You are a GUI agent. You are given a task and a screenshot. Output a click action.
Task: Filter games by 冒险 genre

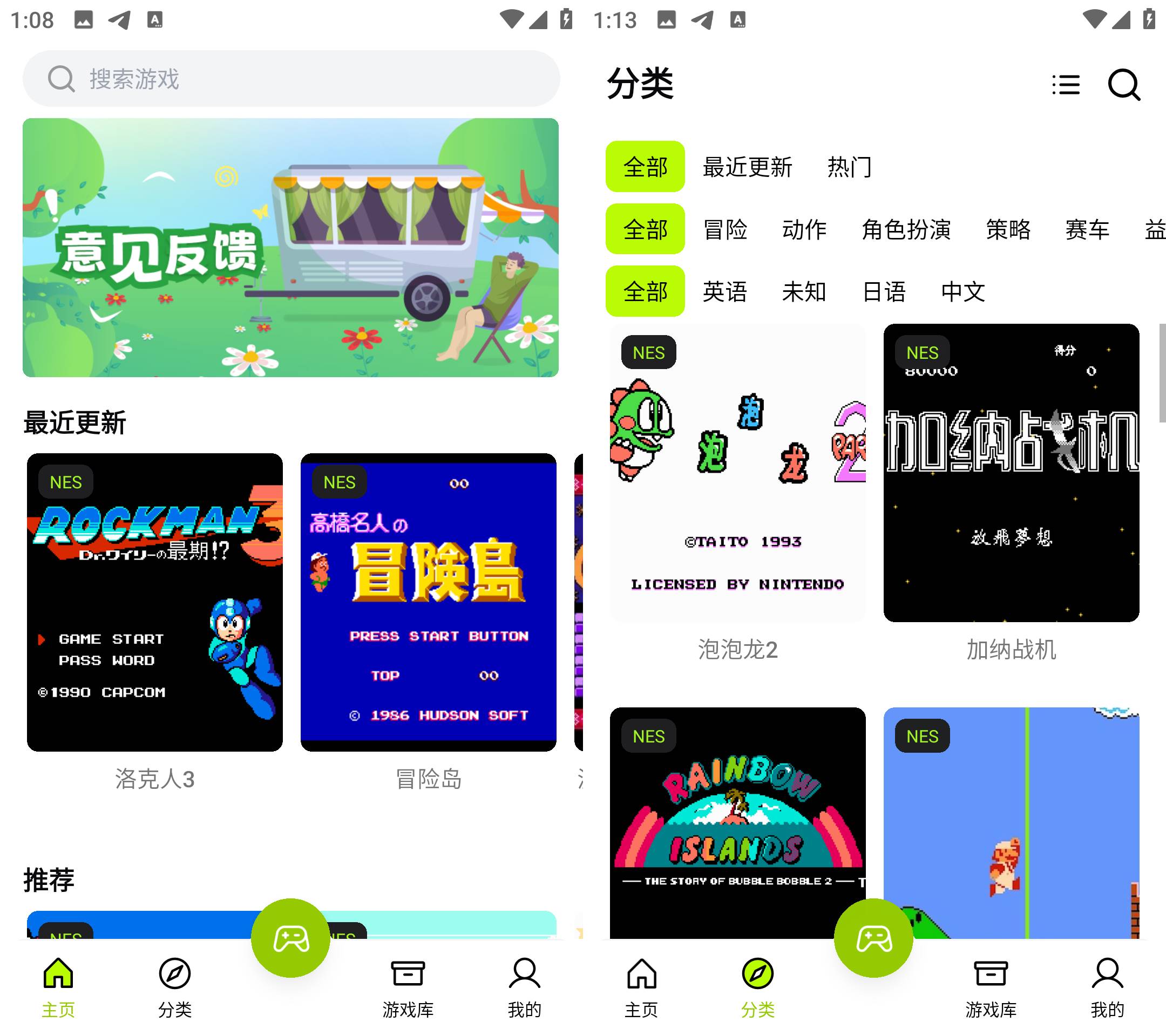click(725, 229)
